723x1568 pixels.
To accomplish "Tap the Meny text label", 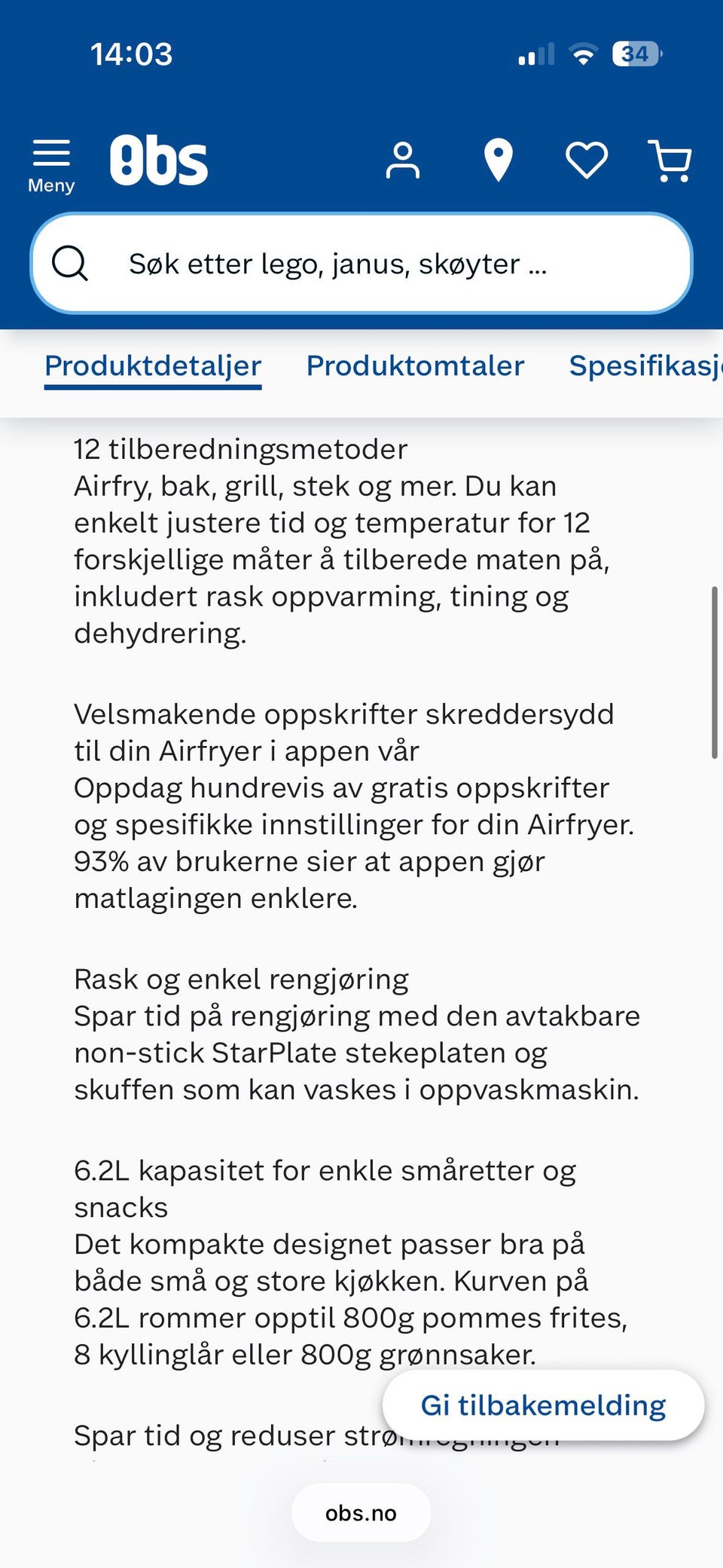I will click(x=50, y=185).
